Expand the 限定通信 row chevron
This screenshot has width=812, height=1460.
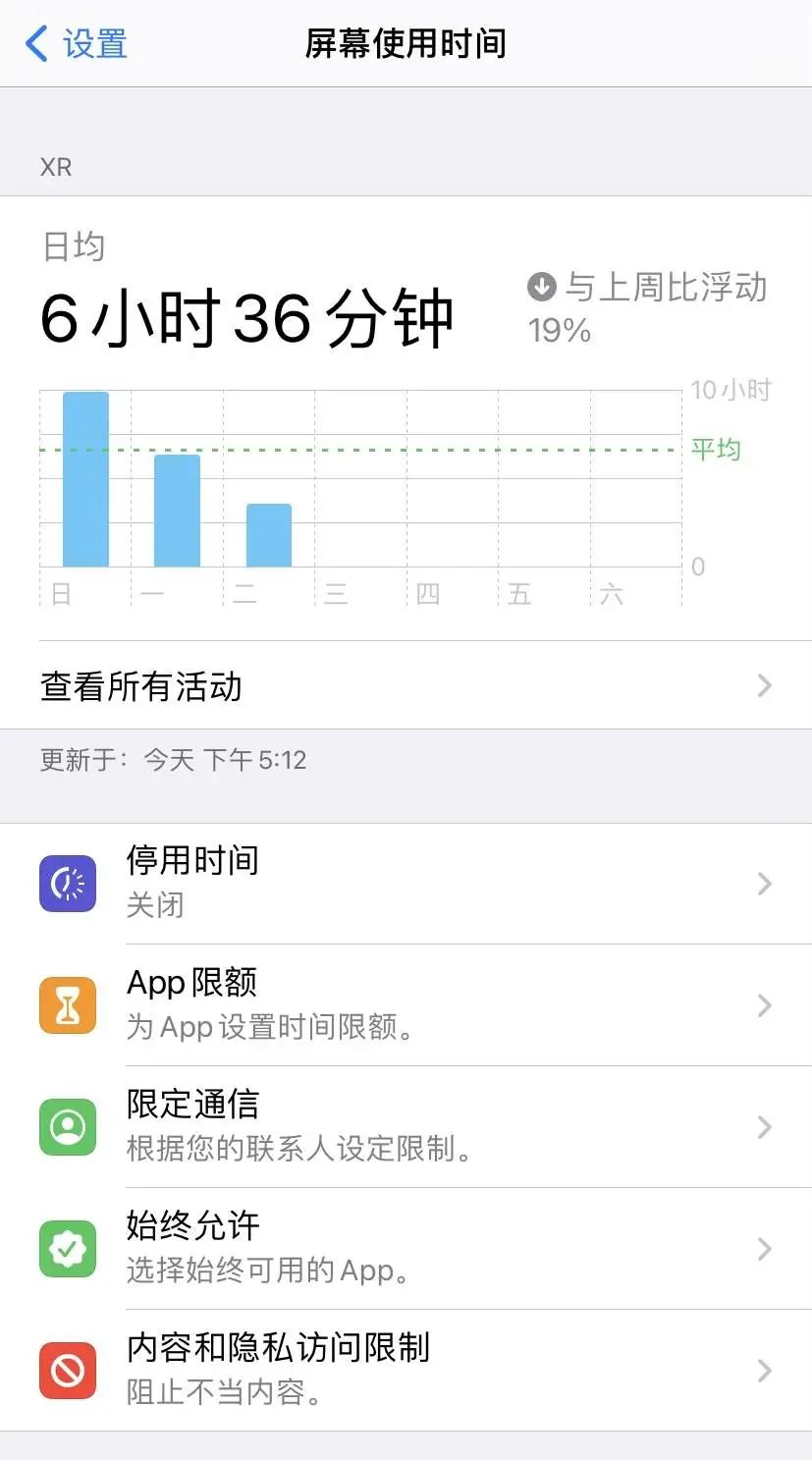(765, 1126)
